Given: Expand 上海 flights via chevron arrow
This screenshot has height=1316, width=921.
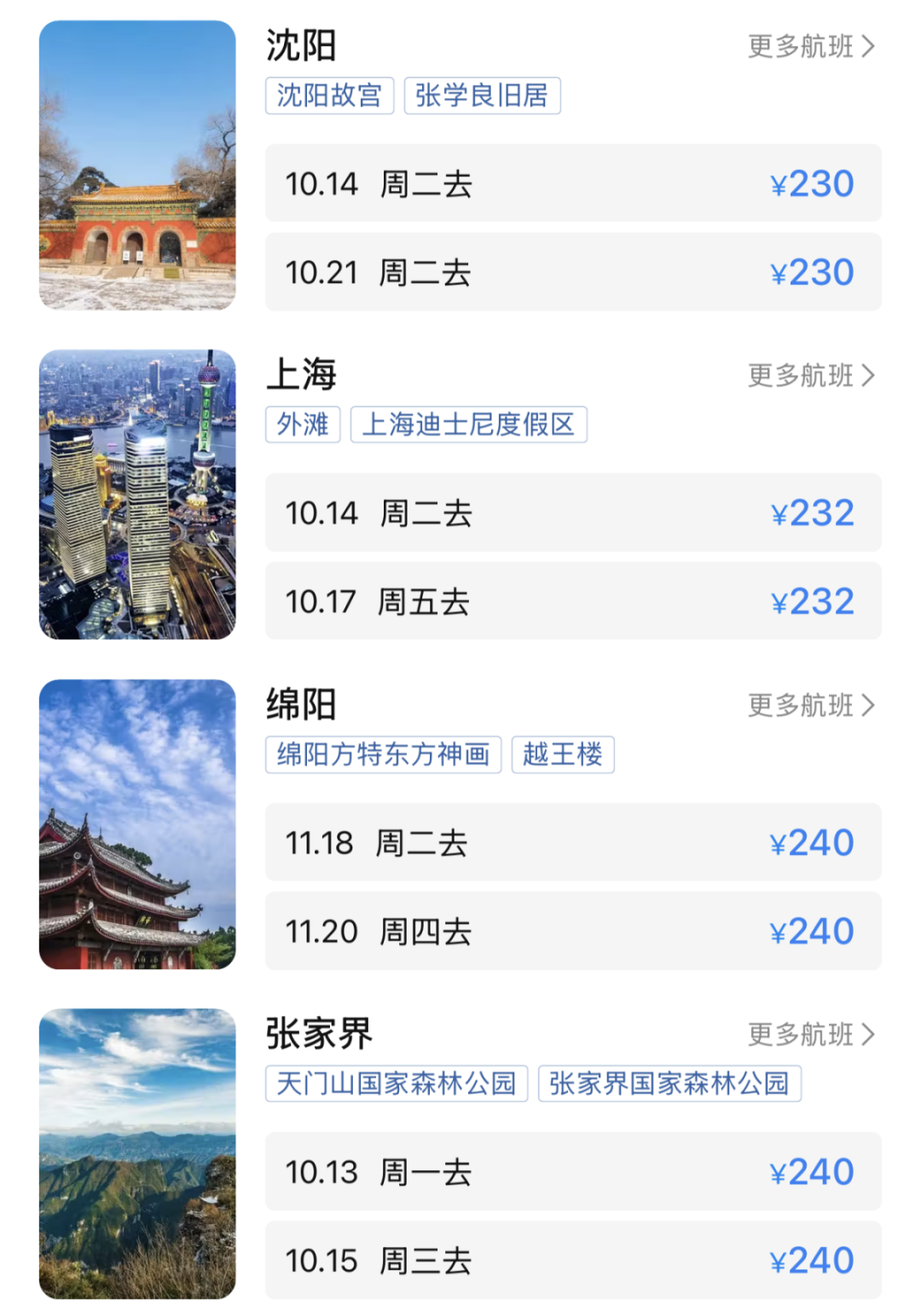Looking at the screenshot, I should coord(872,375).
